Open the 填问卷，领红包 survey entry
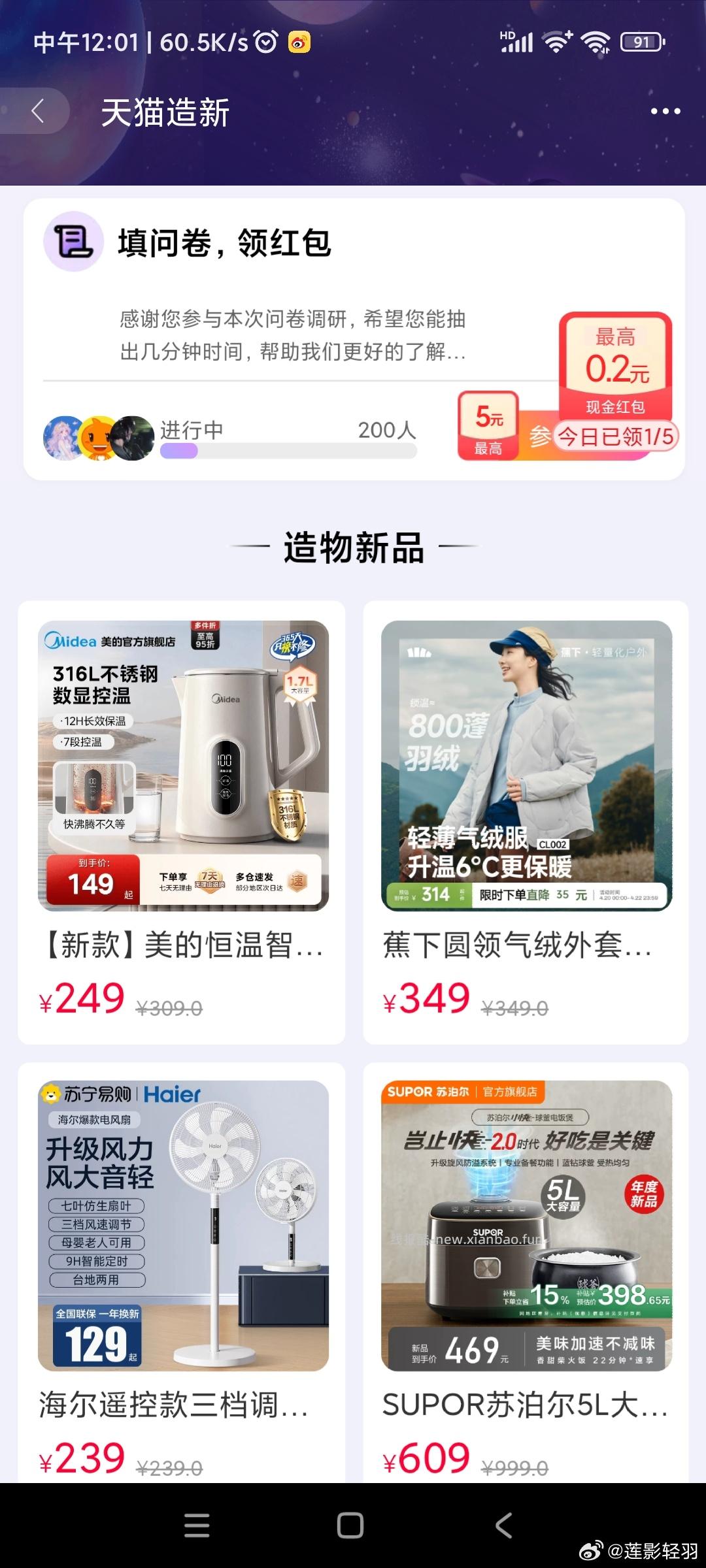This screenshot has height=1568, width=706. 226,245
